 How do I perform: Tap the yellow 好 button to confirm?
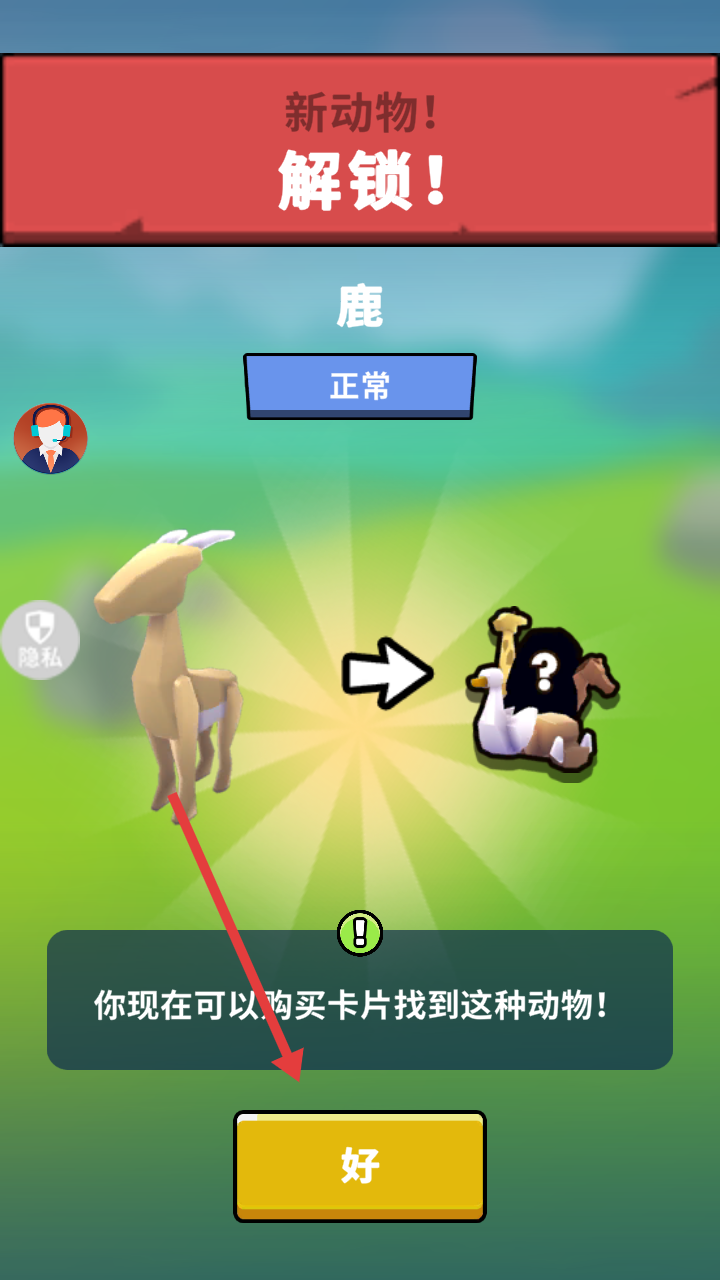click(360, 1166)
